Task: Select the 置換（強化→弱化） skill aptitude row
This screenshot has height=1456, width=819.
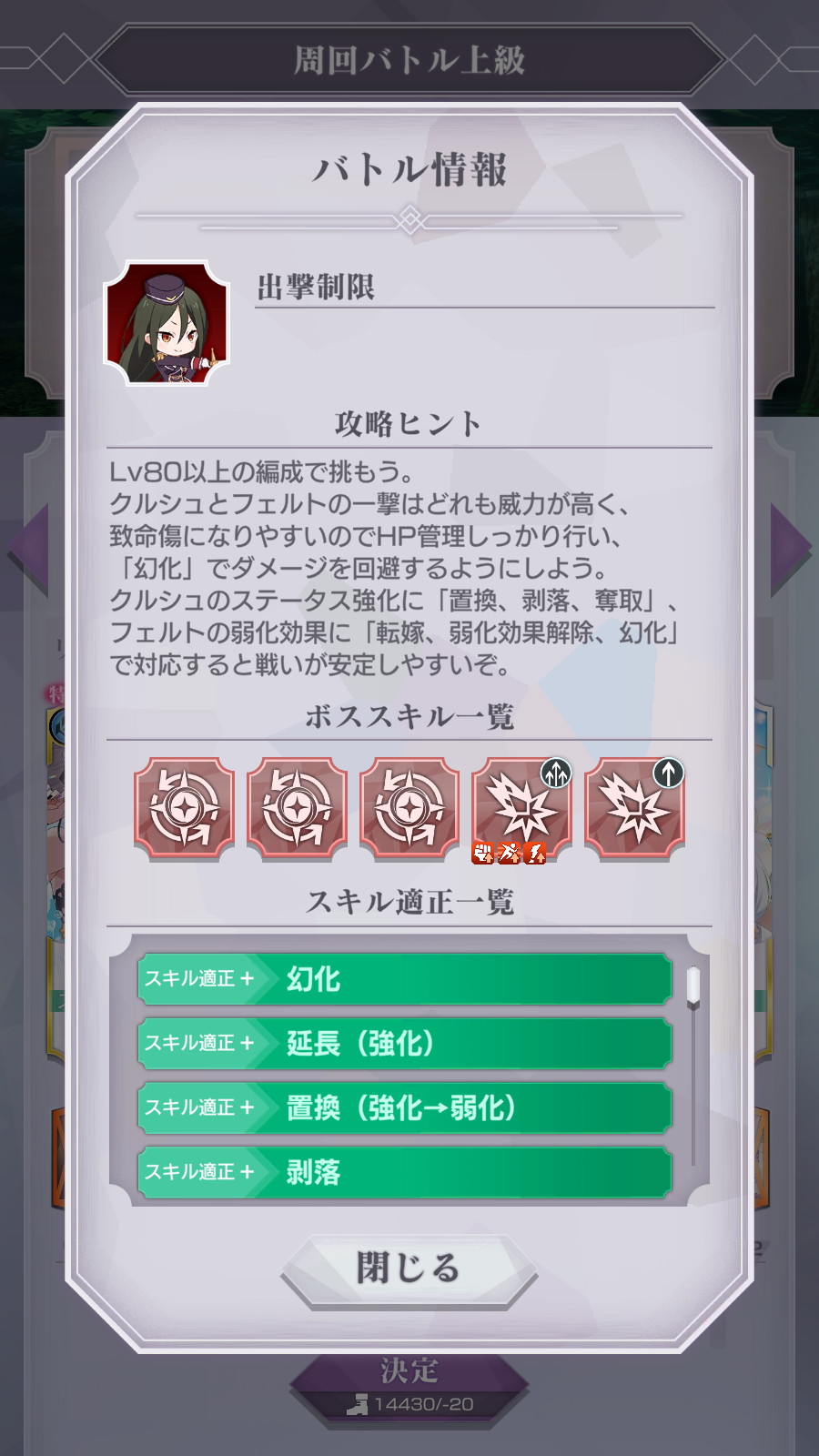Action: 405,1108
